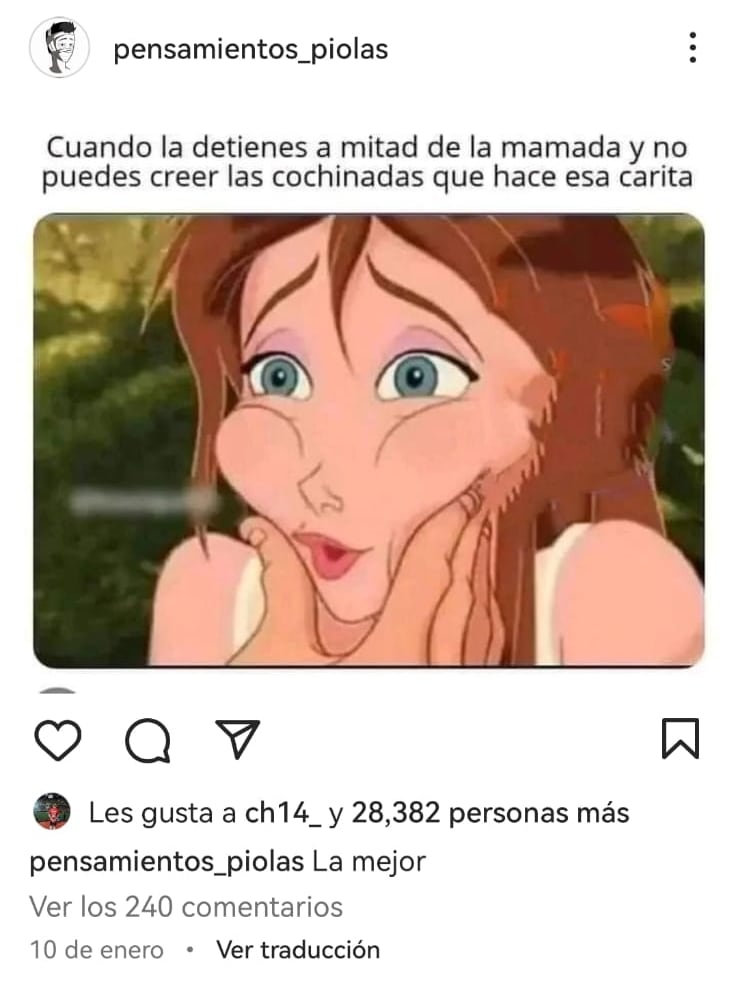The height and width of the screenshot is (984, 738).
Task: Like the post with the heart icon
Action: coord(57,740)
